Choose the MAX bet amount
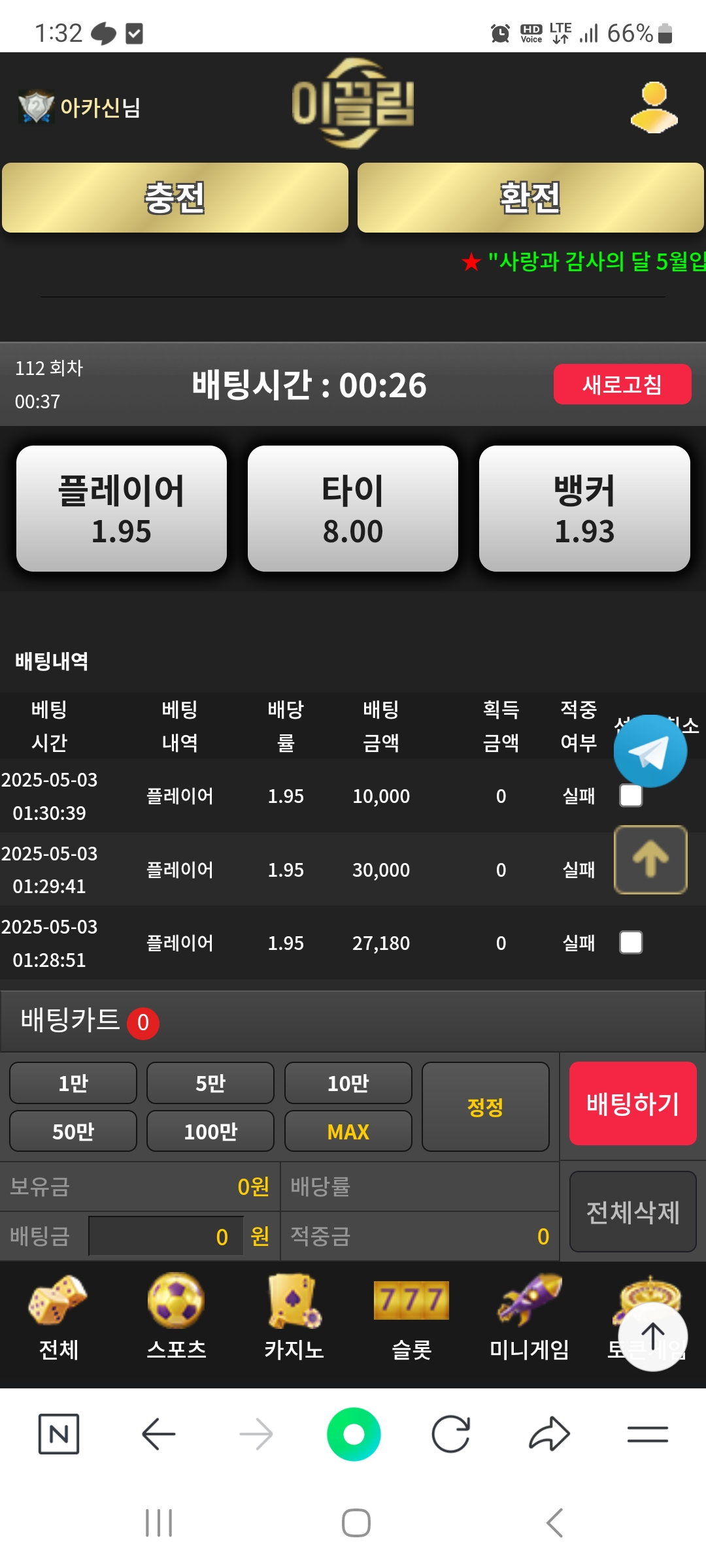 click(348, 1131)
